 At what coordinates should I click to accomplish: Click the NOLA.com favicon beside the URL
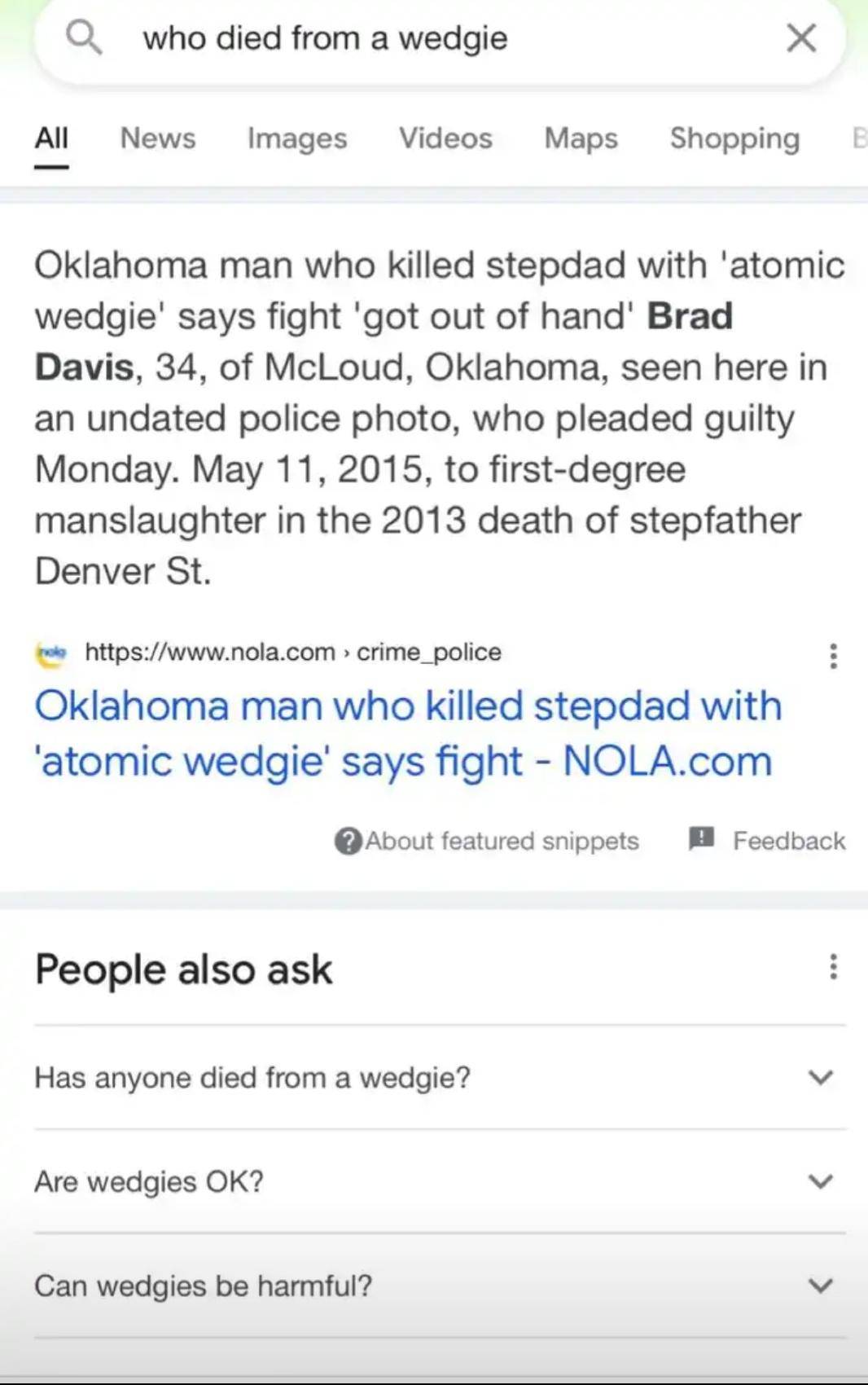tap(50, 652)
